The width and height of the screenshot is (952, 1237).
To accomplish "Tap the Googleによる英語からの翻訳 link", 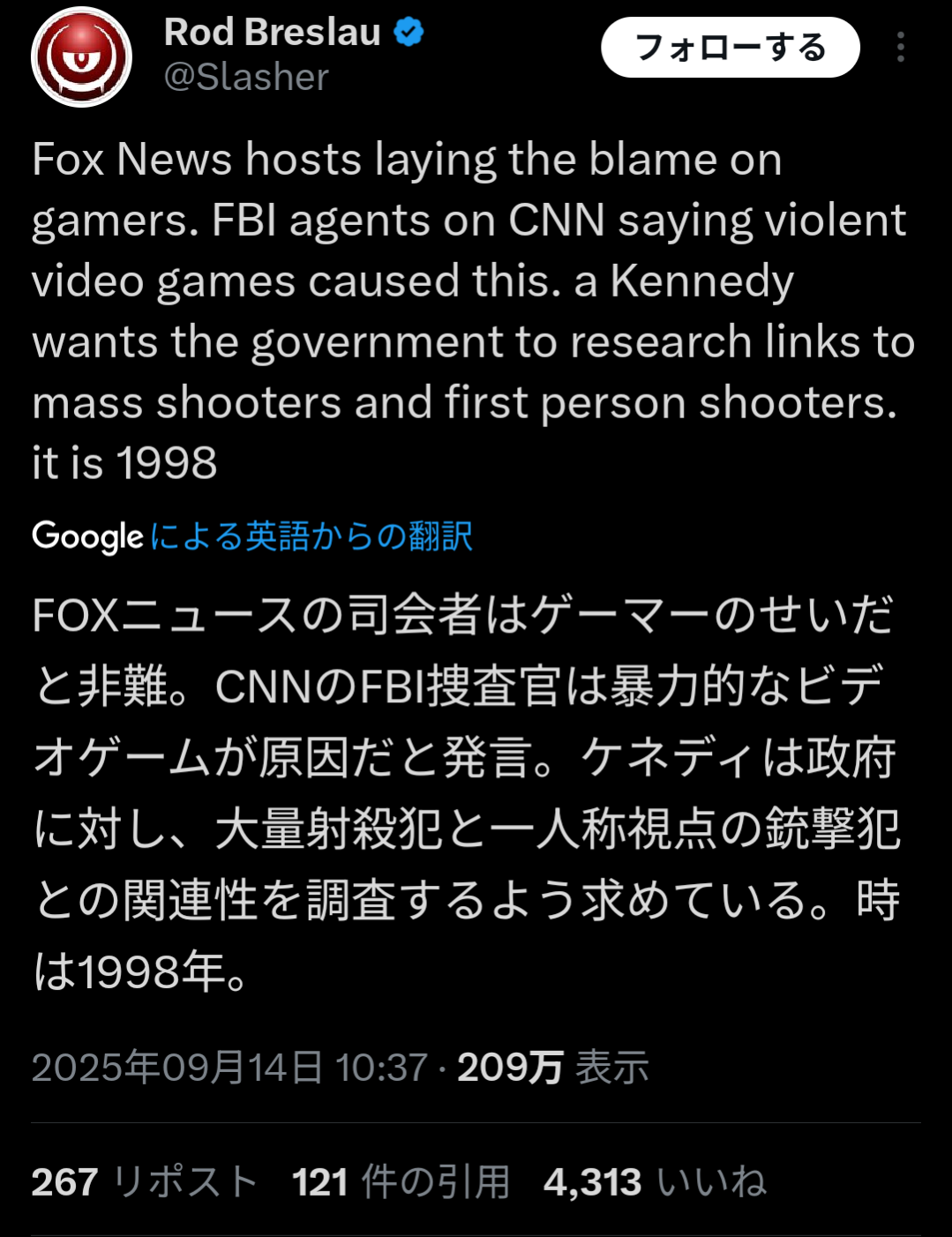I will pos(311,536).
